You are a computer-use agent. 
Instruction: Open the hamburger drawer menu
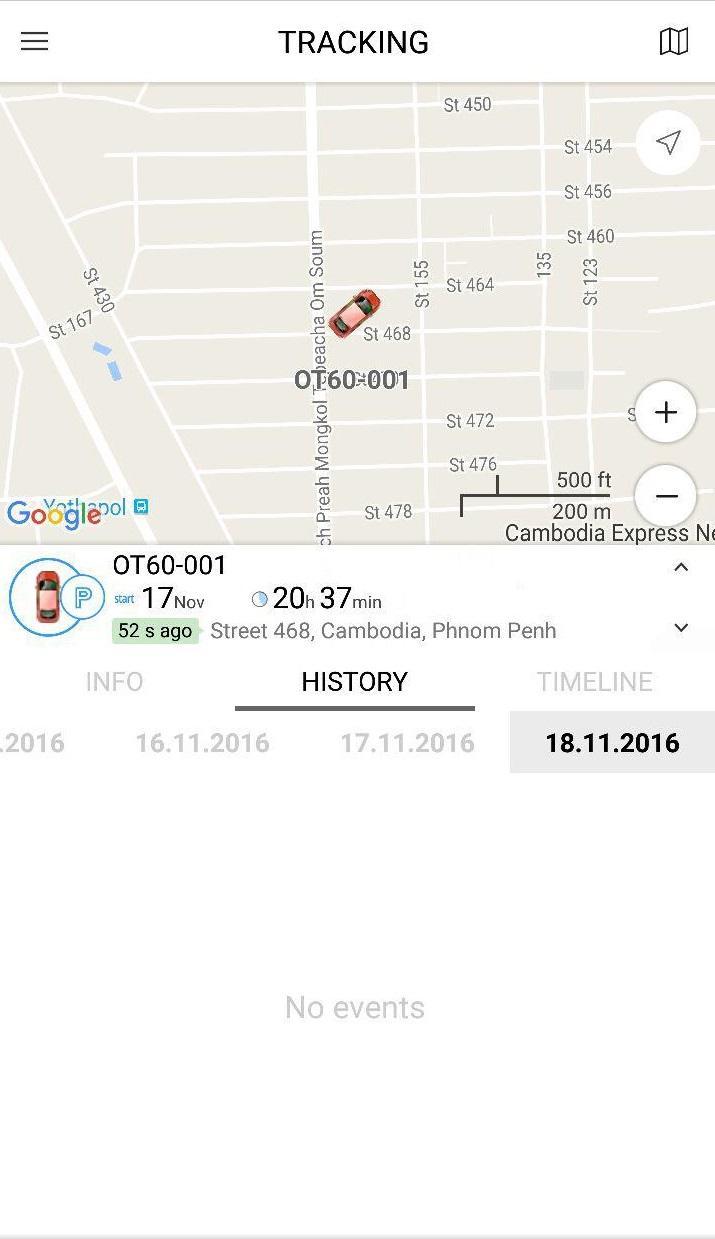[x=35, y=41]
